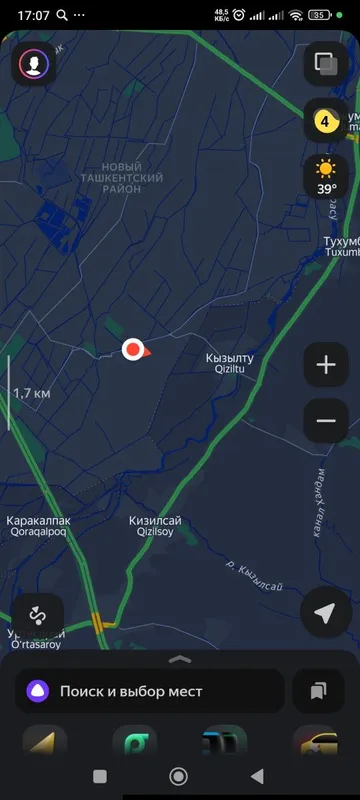Zoom in with the plus button

click(326, 365)
